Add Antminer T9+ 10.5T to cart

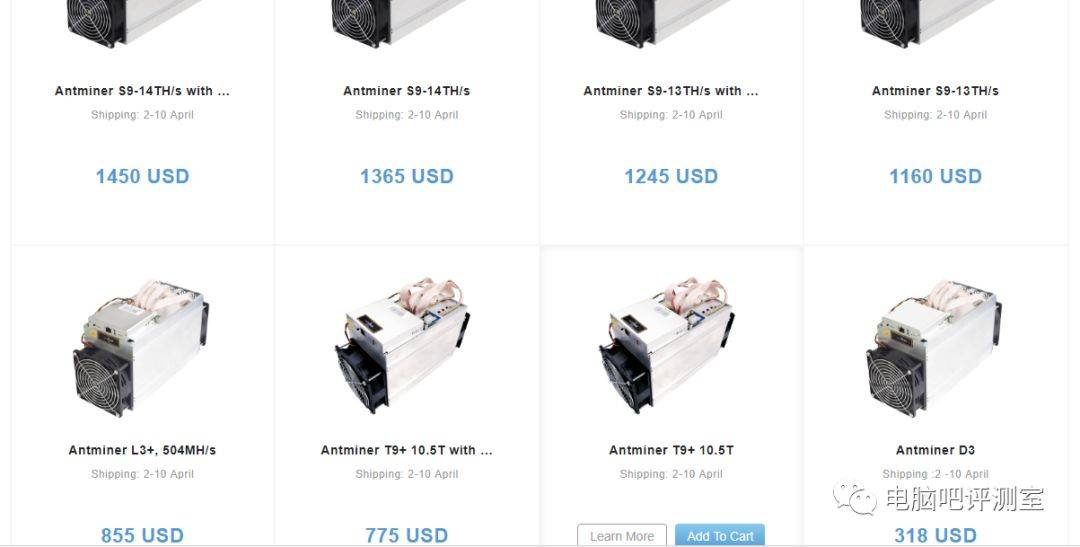point(720,536)
